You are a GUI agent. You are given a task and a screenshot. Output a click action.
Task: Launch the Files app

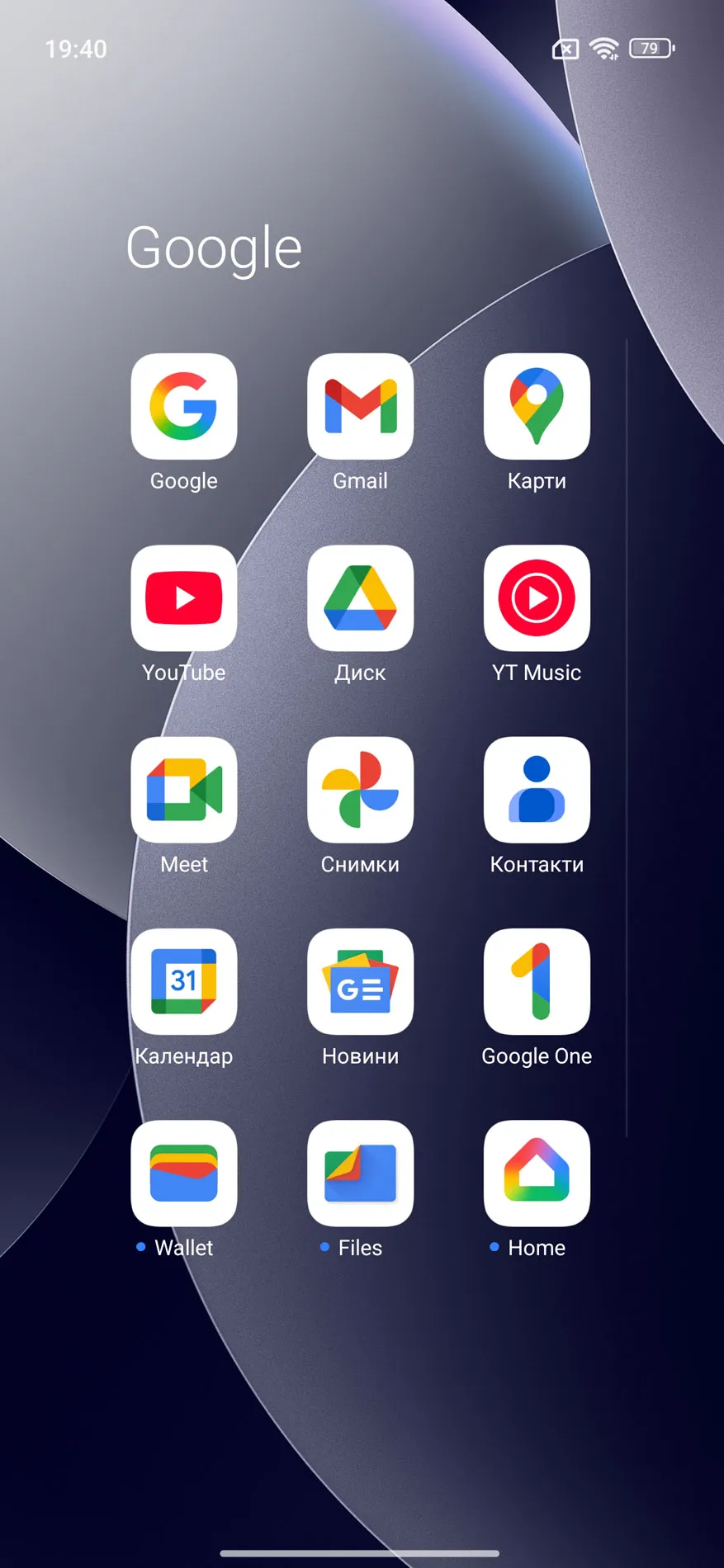pos(360,1173)
